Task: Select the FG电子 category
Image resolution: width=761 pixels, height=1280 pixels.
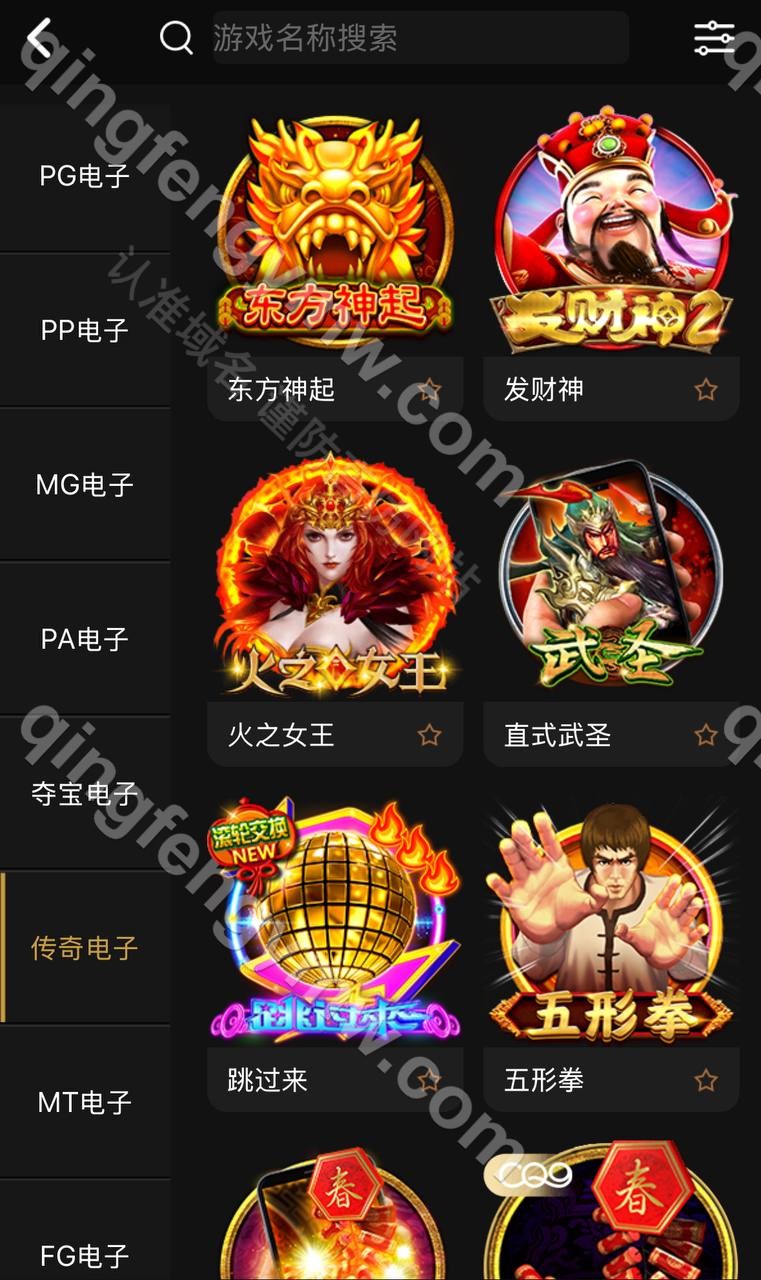Action: [x=85, y=1255]
